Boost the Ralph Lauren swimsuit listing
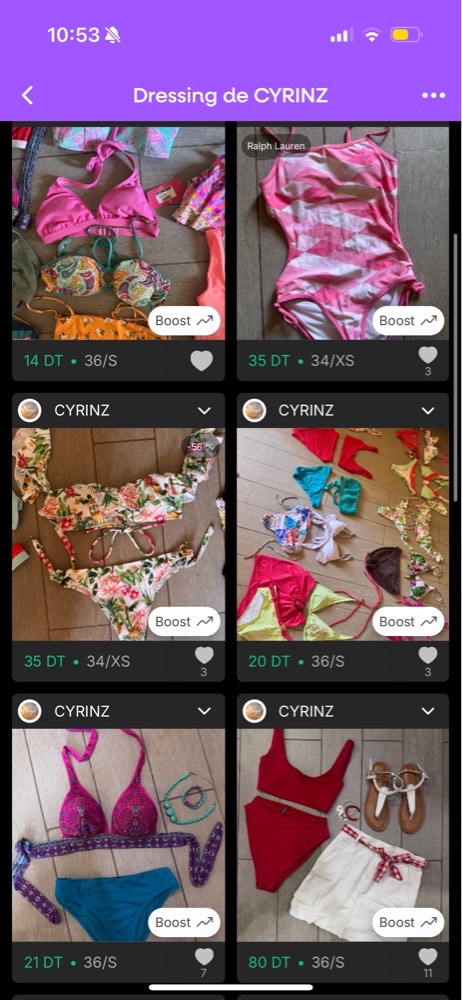The width and height of the screenshot is (462, 1000). pos(408,321)
